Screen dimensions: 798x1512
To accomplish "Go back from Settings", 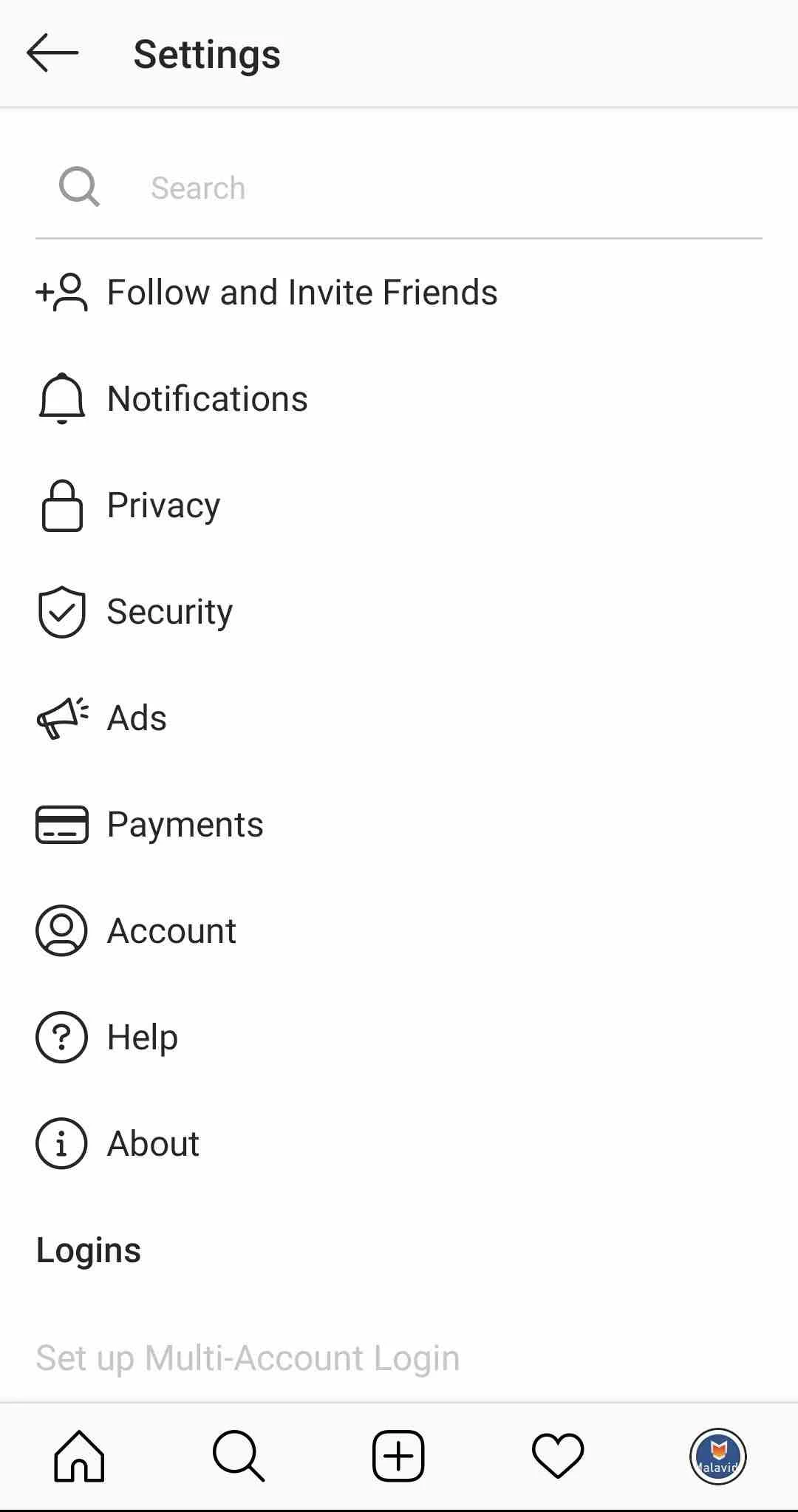I will 52,53.
